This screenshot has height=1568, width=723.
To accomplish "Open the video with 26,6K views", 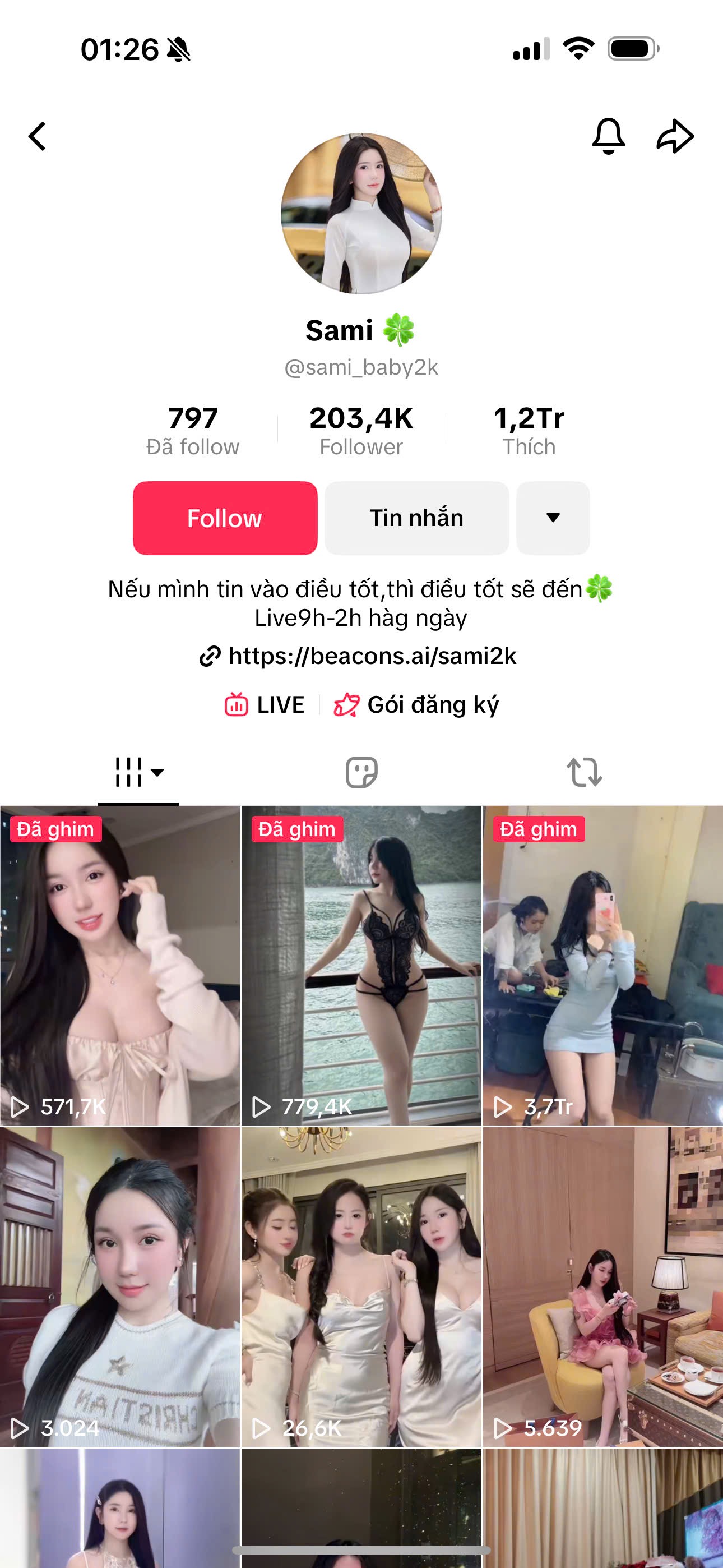I will (361, 1286).
